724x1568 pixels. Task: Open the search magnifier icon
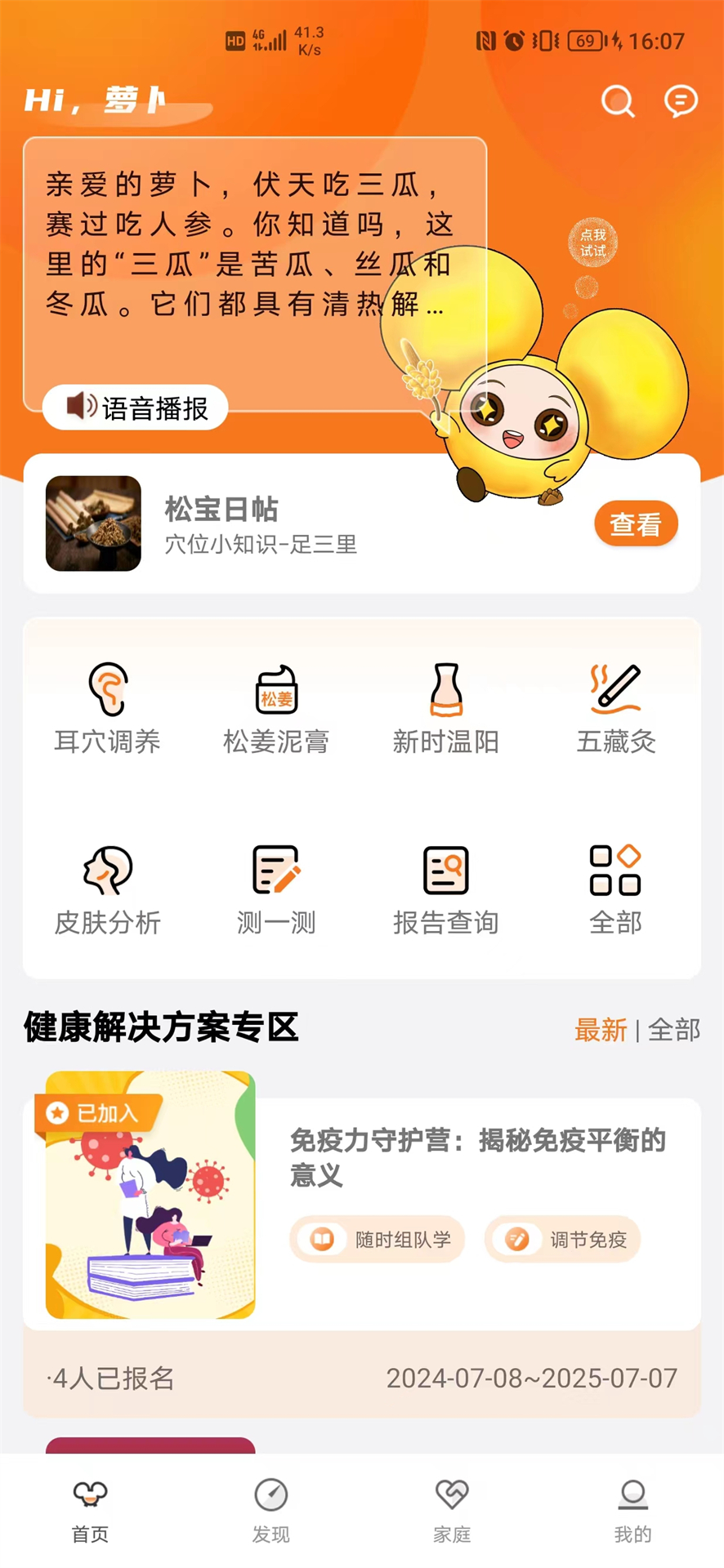pos(618,102)
